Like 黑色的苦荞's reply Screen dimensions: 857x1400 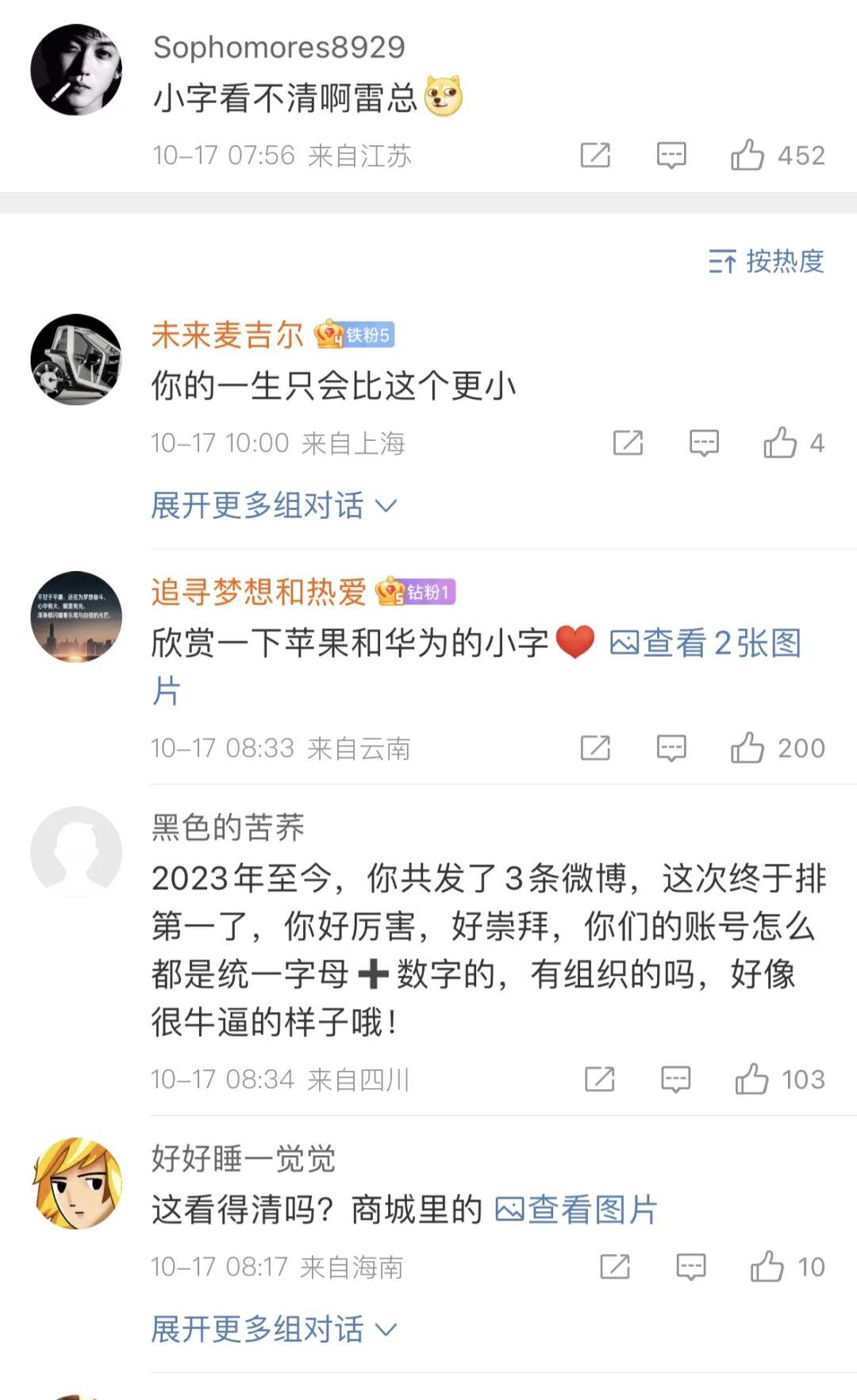[x=751, y=1079]
